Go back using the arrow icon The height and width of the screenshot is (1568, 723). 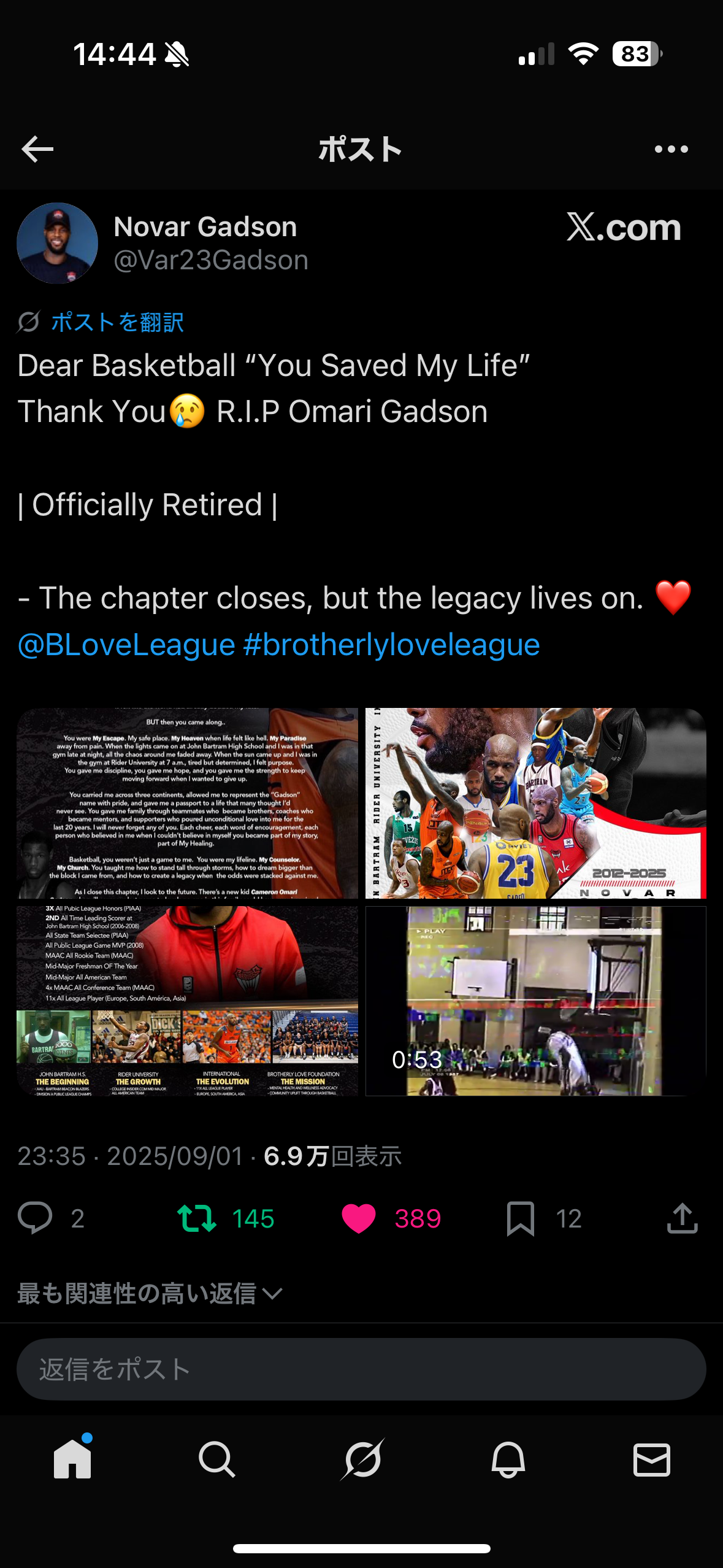coord(38,149)
